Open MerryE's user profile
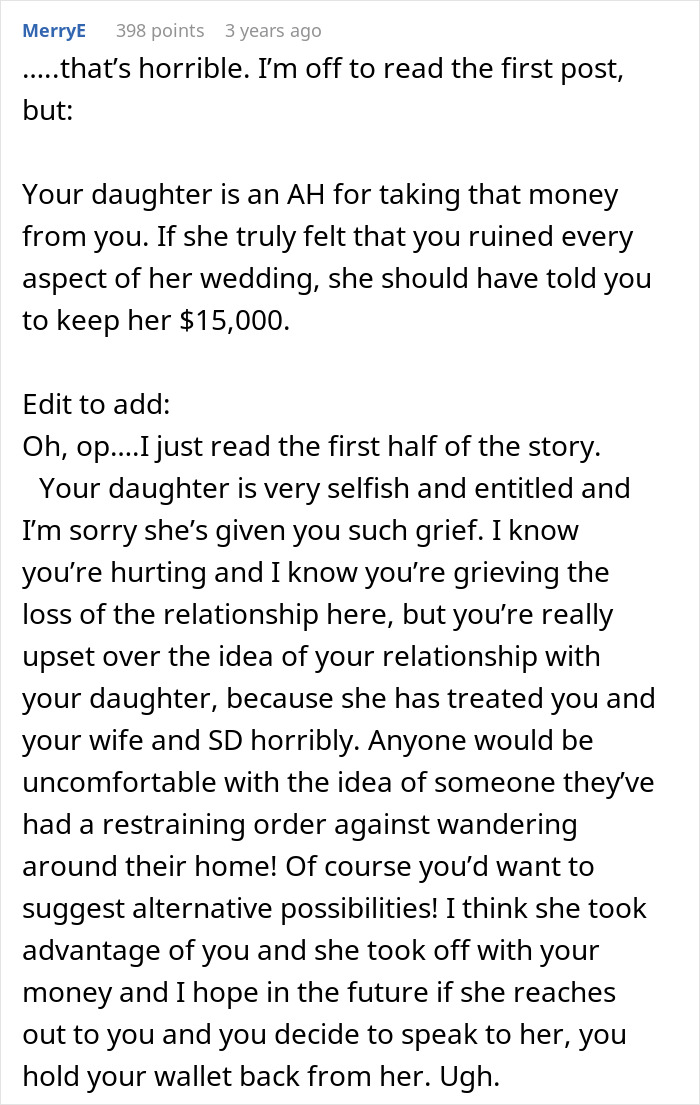Image resolution: width=700 pixels, height=1105 pixels. click(54, 31)
